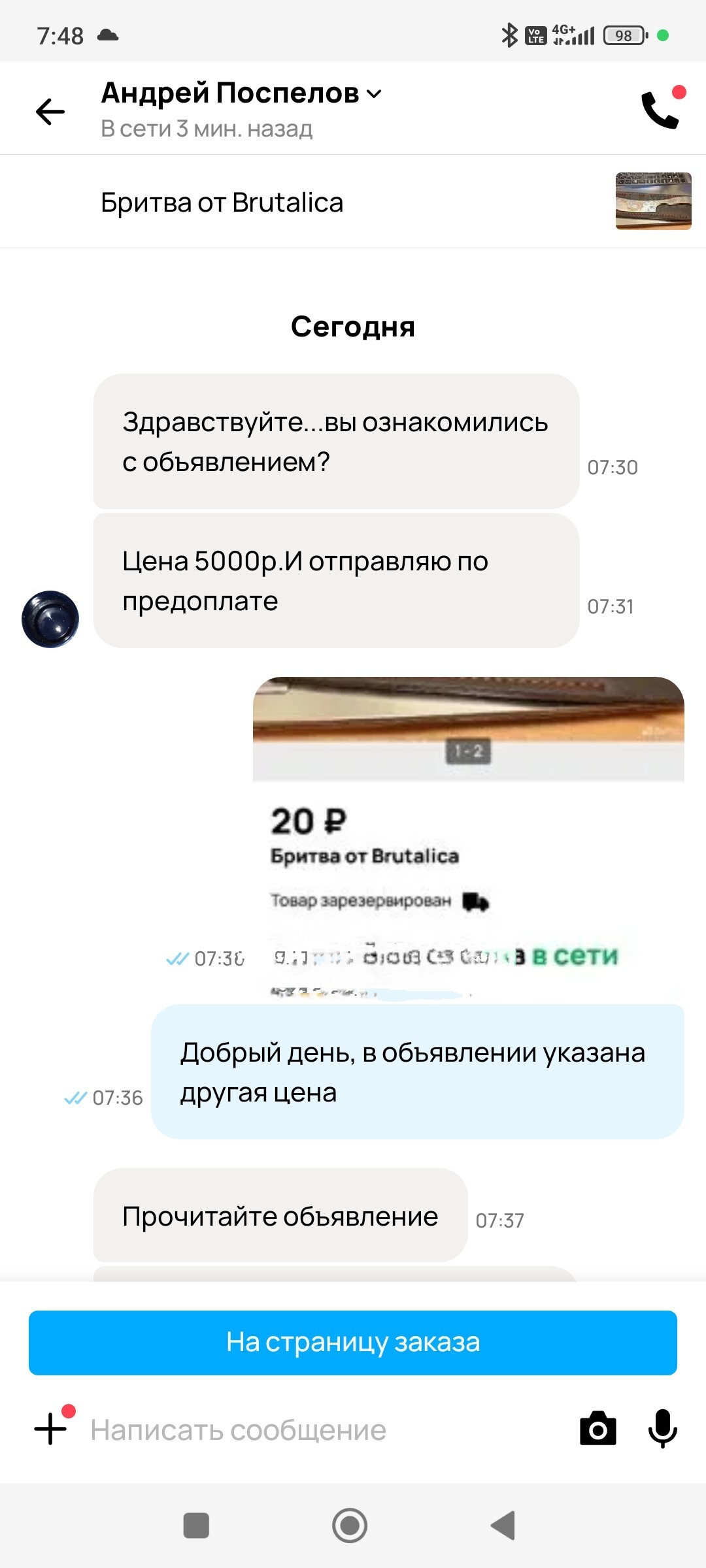Open recent apps with square button
Image resolution: width=706 pixels, height=1568 pixels.
coord(196,1526)
